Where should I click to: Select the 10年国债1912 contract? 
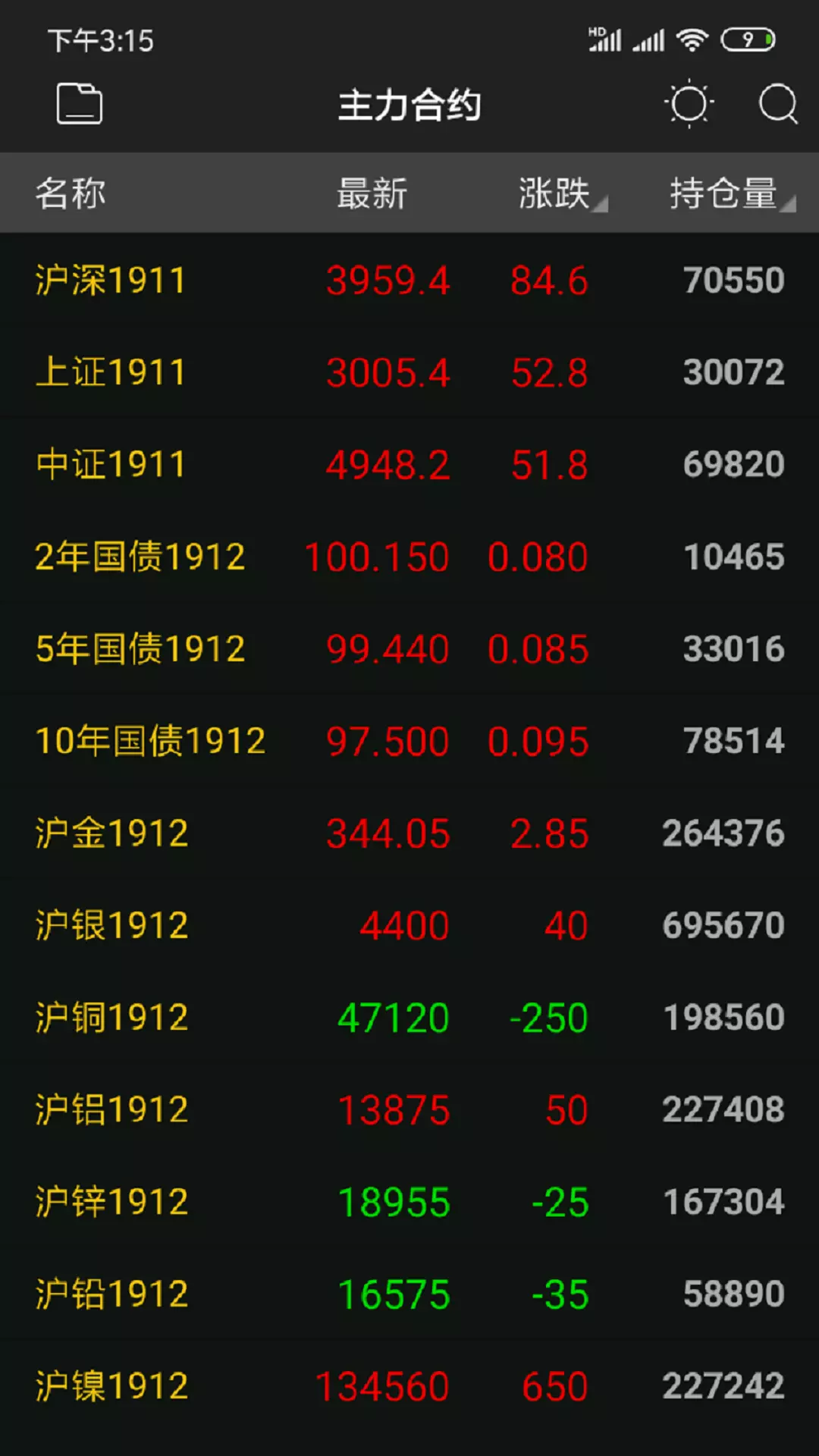tap(409, 741)
